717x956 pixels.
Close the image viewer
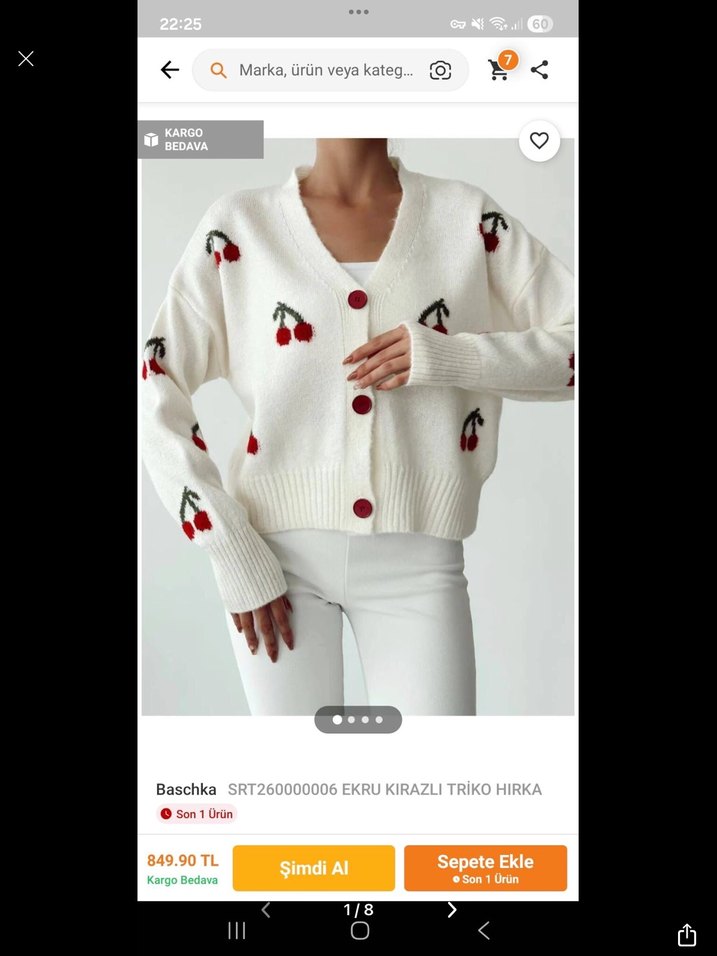26,59
